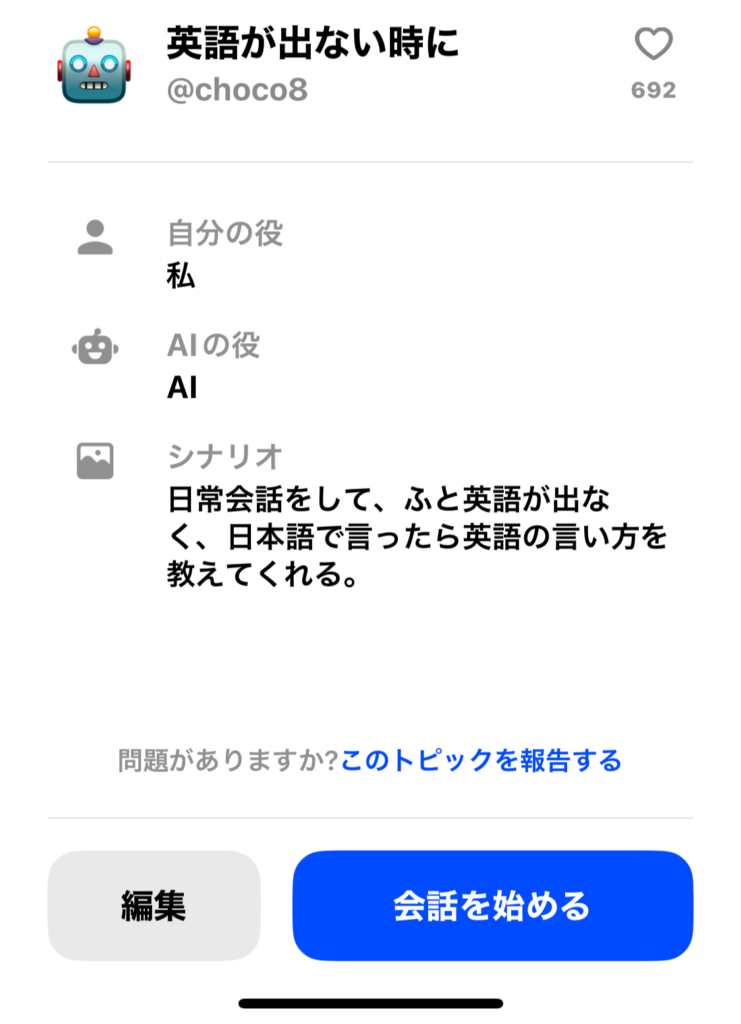
Task: Start the conversation with 会話を始める
Action: coord(492,906)
